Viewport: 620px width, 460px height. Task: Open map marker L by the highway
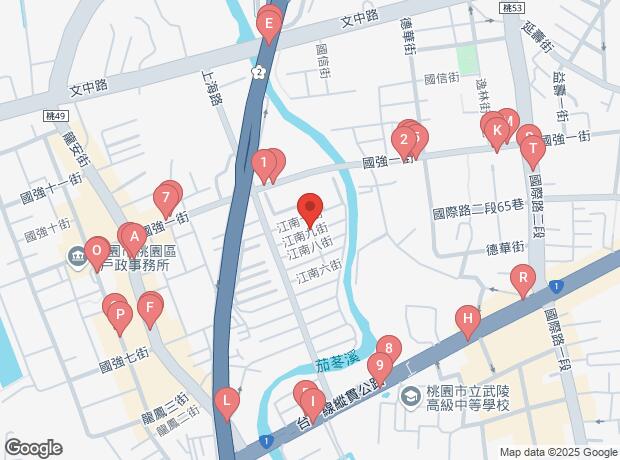[228, 402]
